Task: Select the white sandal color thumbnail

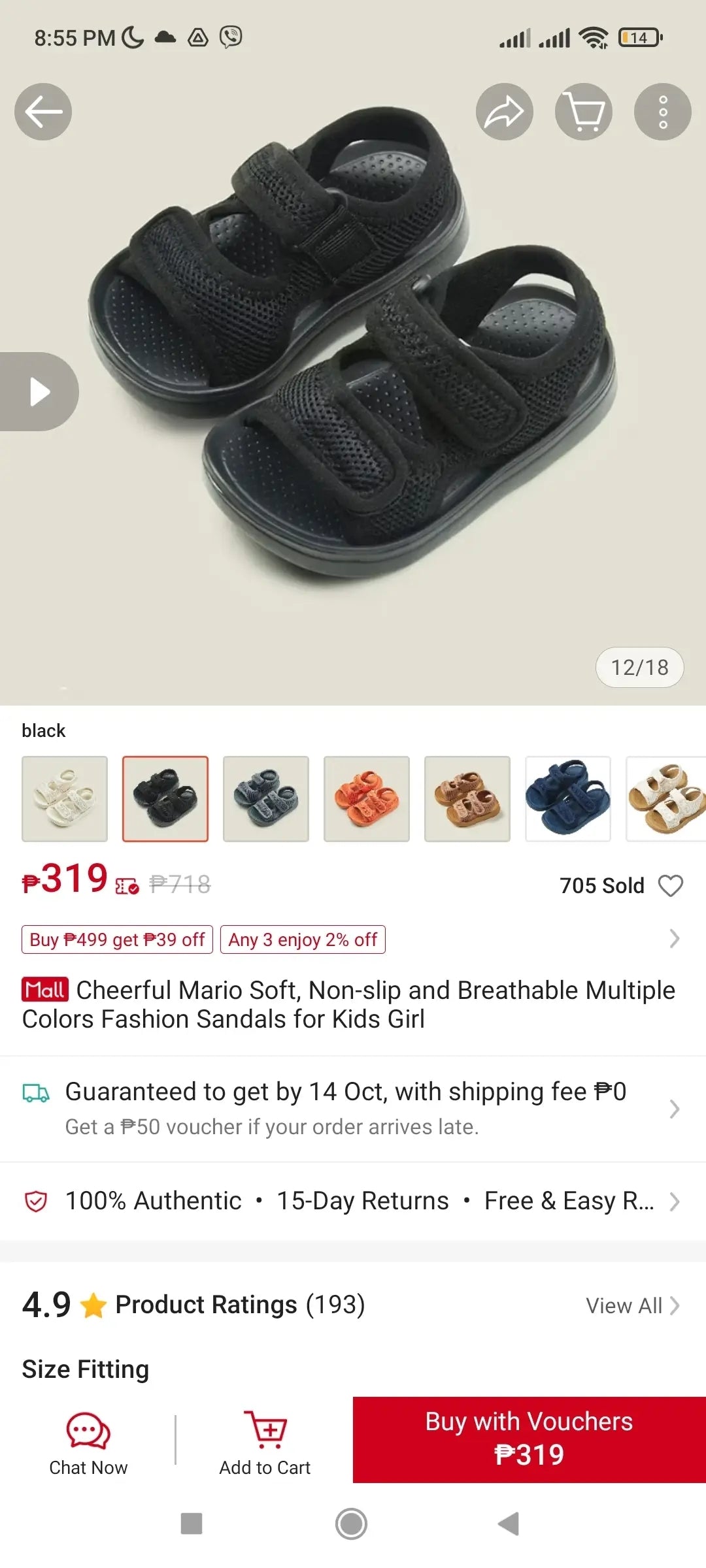Action: (65, 798)
